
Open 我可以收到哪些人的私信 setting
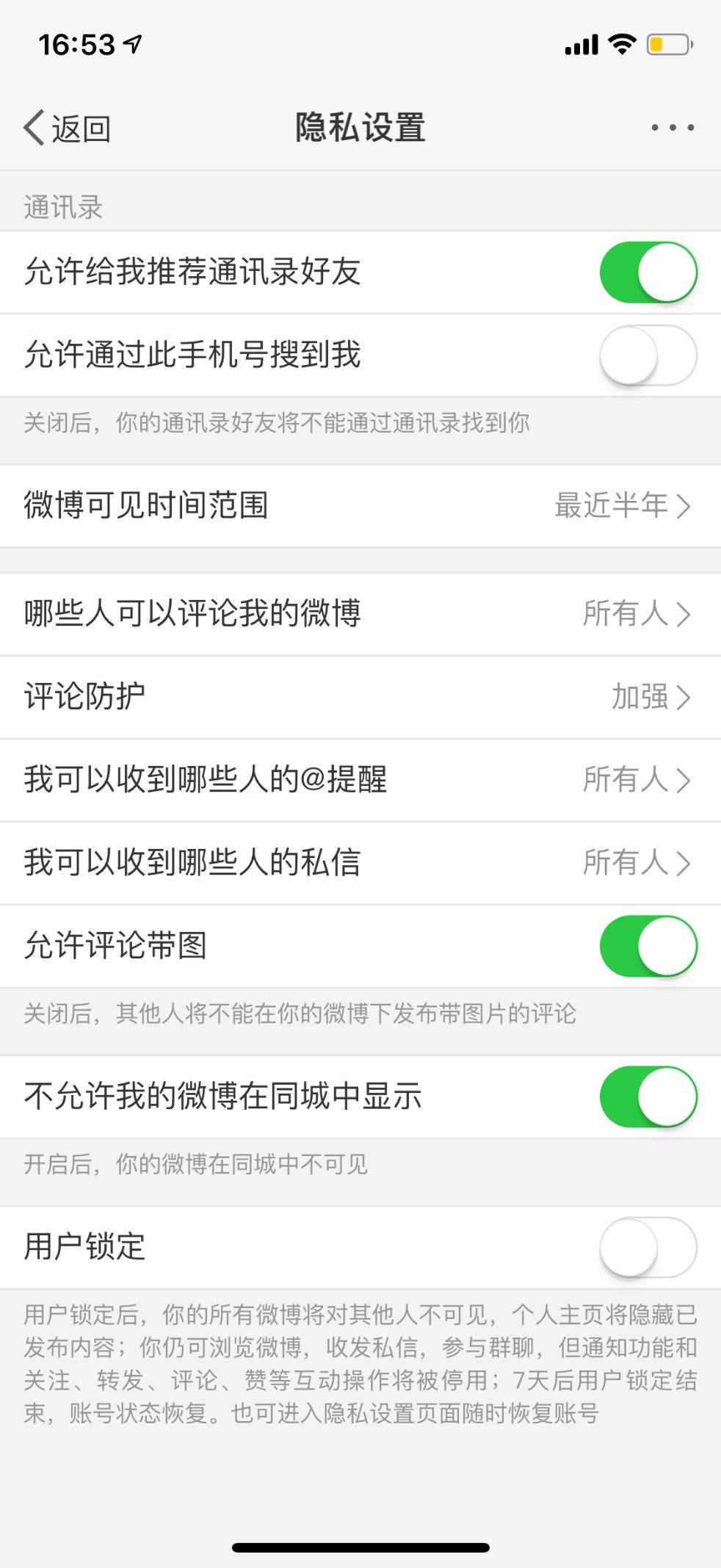(360, 863)
